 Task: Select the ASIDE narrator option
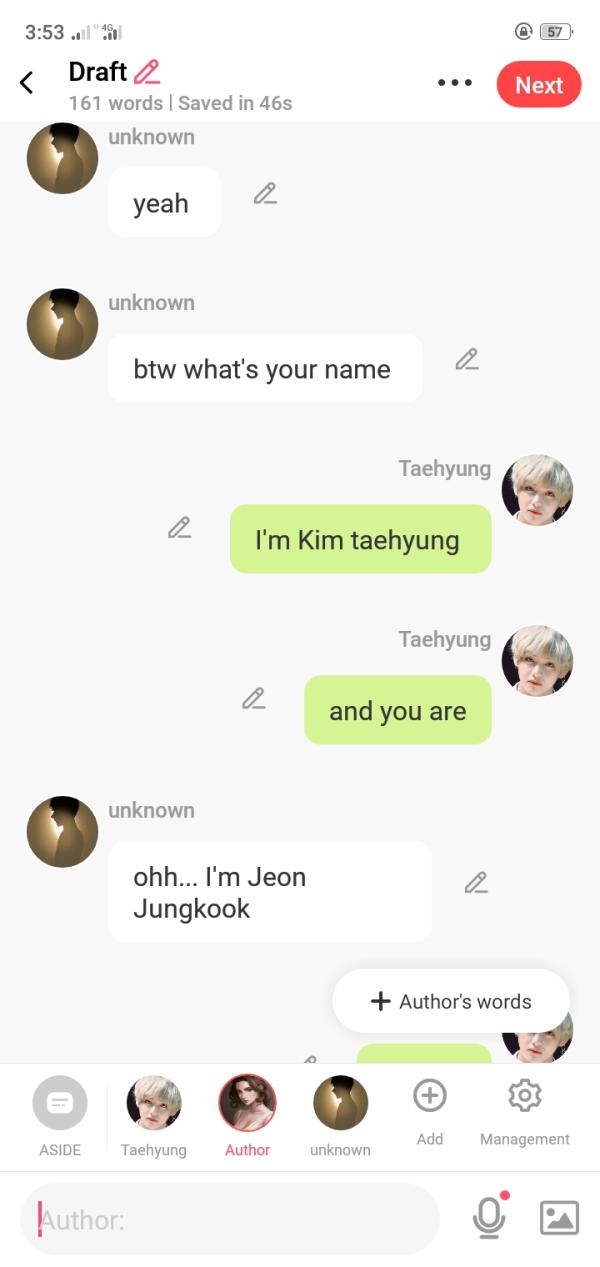coord(60,1116)
